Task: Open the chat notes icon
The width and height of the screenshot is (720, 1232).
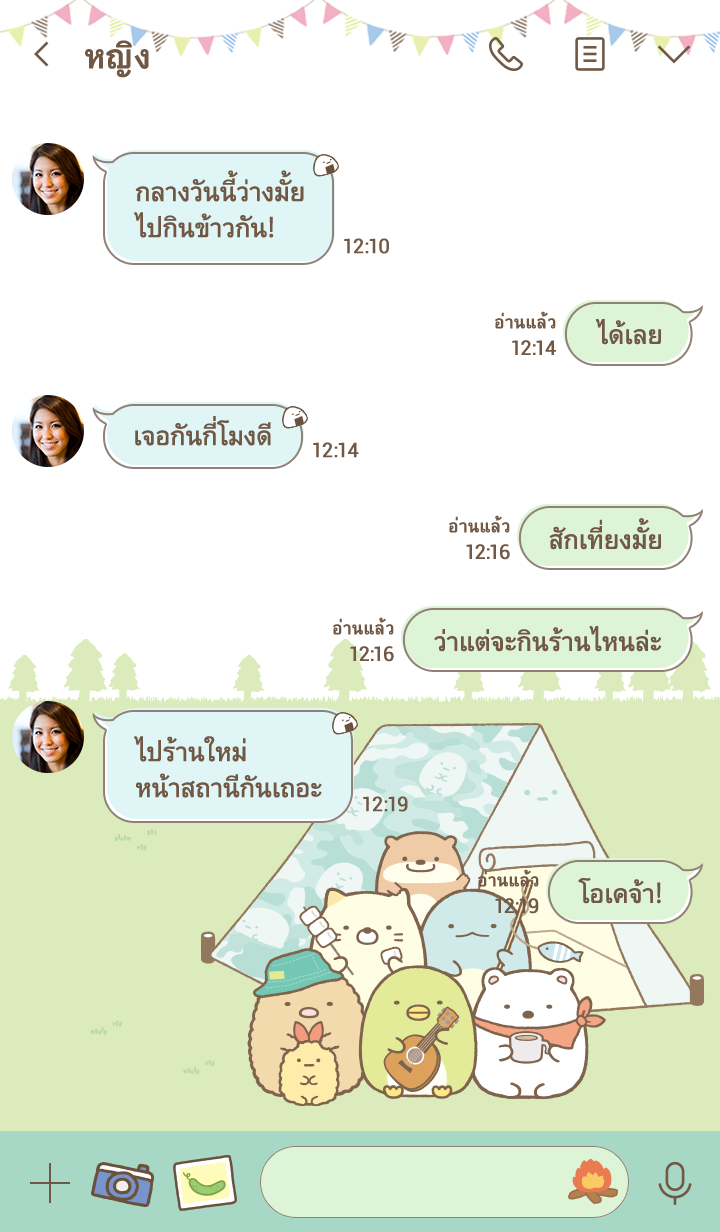Action: pos(590,54)
